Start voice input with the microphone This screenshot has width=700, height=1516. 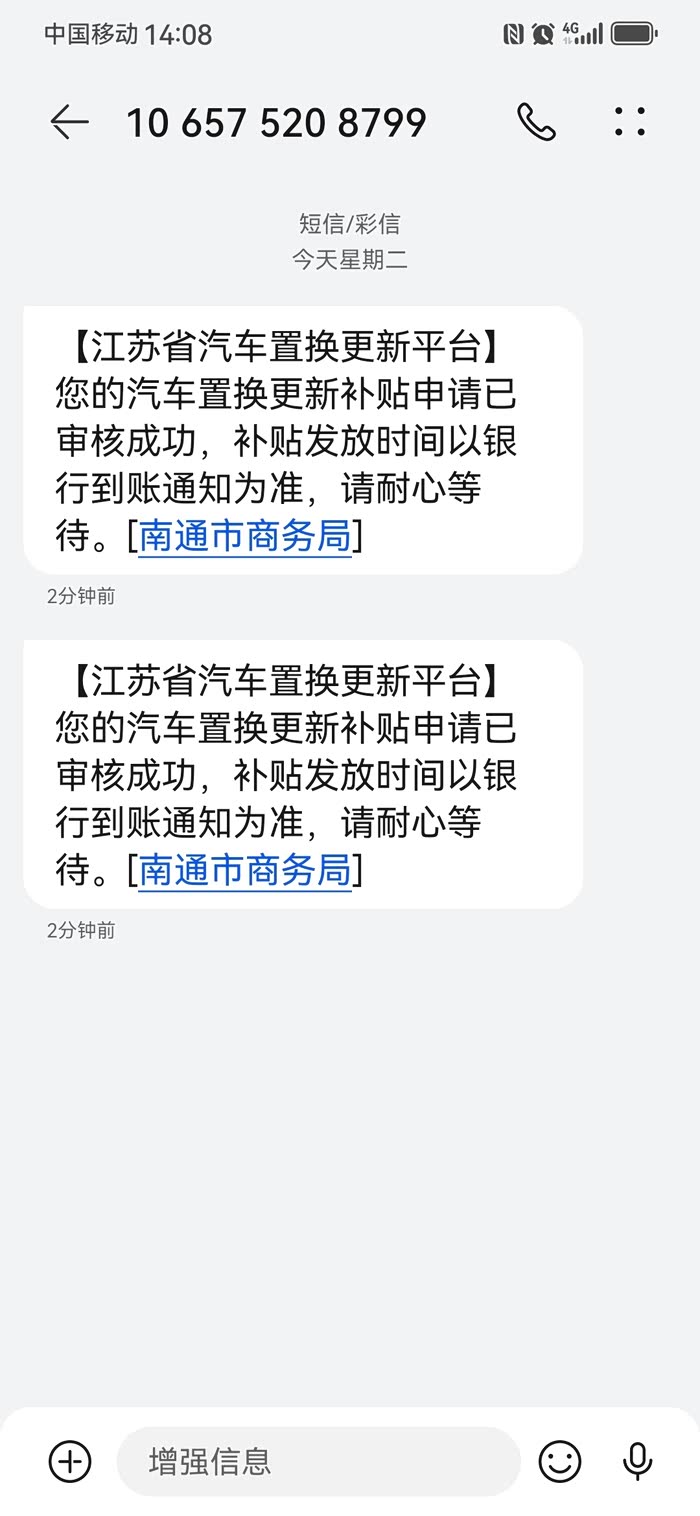pyautogui.click(x=637, y=1461)
